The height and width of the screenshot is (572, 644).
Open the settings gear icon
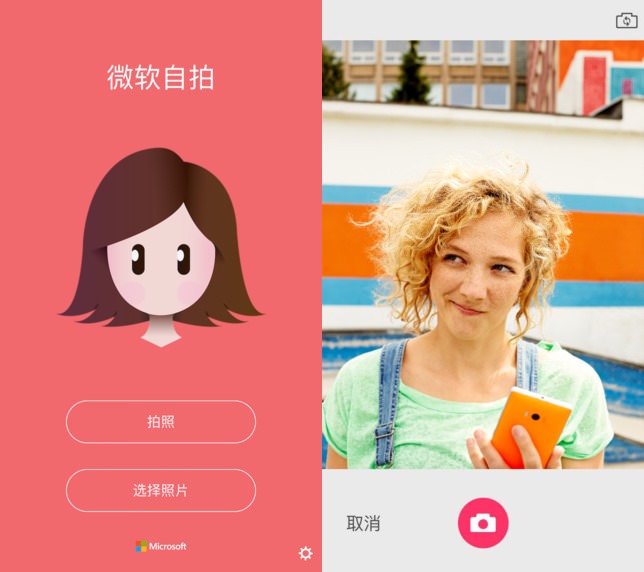[305, 553]
